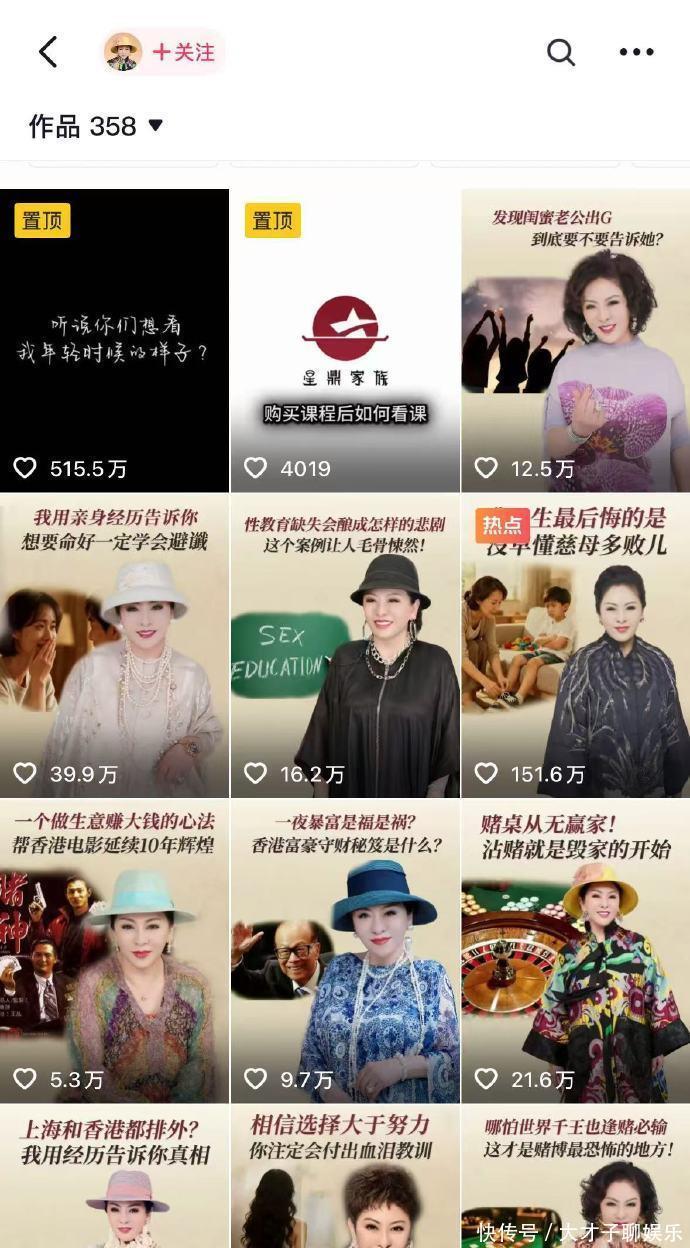Image resolution: width=690 pixels, height=1248 pixels.
Task: Tap the +关注 follow button
Action: click(x=184, y=52)
